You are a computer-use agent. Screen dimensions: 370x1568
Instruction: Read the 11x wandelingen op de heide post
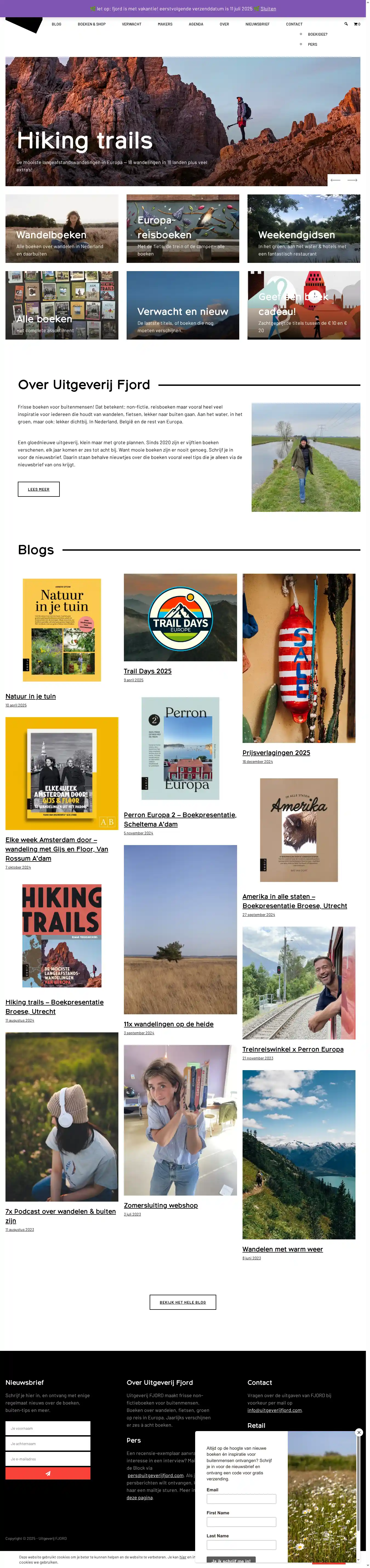pyautogui.click(x=168, y=1024)
